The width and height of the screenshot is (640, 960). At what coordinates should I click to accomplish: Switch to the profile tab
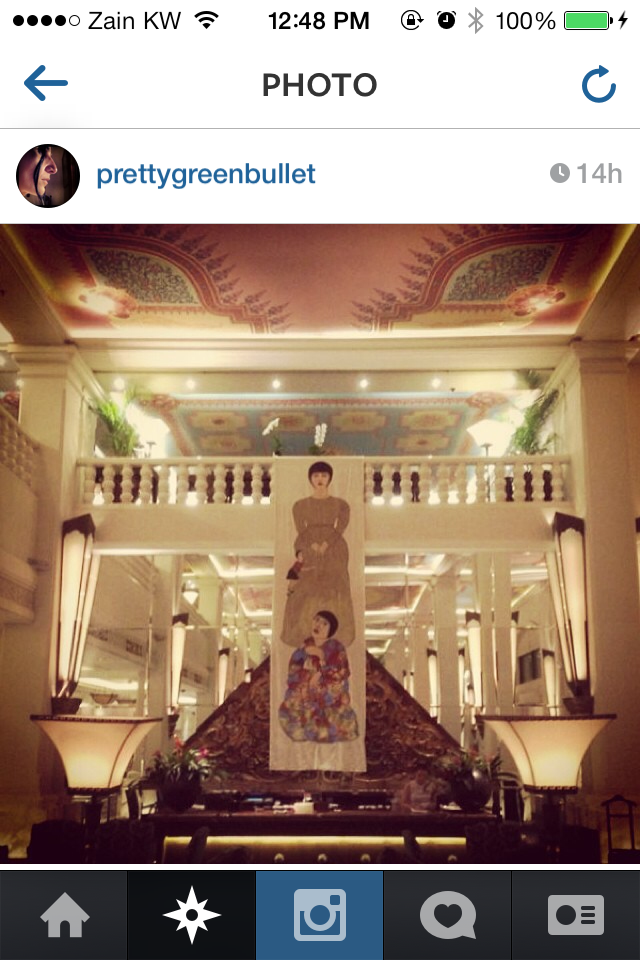click(576, 915)
